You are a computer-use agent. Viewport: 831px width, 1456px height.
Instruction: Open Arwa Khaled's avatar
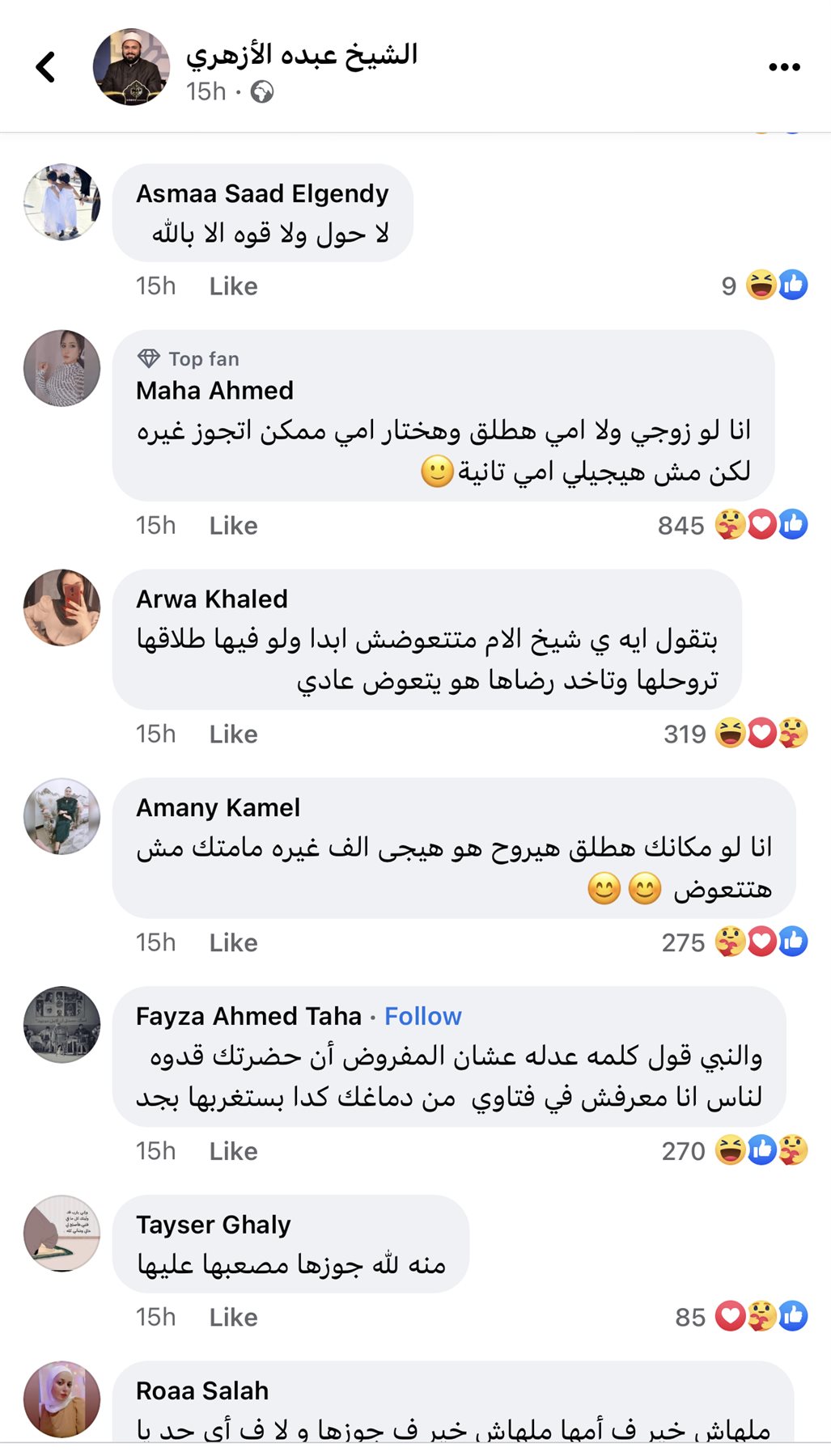[62, 607]
